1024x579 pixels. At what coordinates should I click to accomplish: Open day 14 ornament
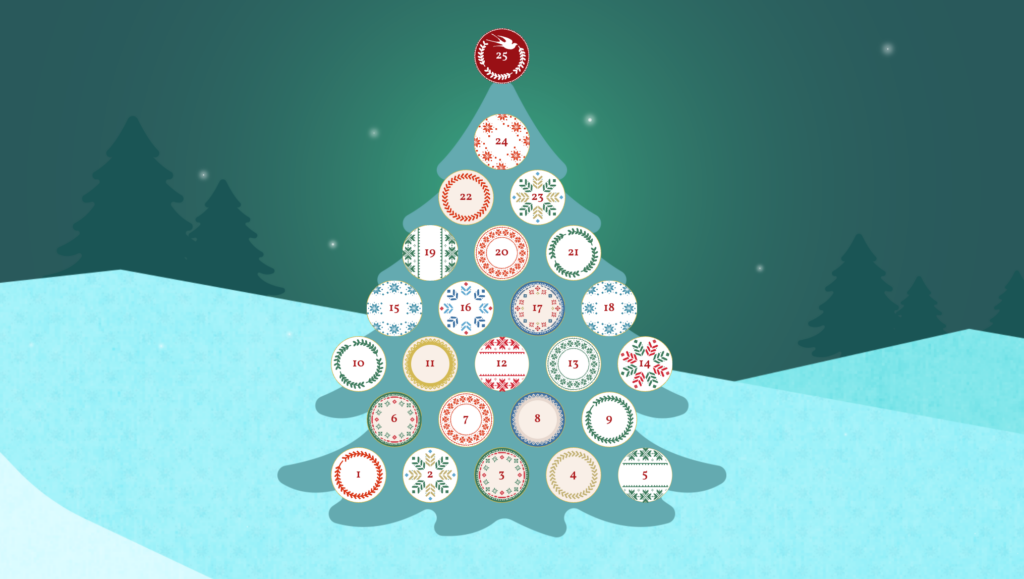coord(645,363)
